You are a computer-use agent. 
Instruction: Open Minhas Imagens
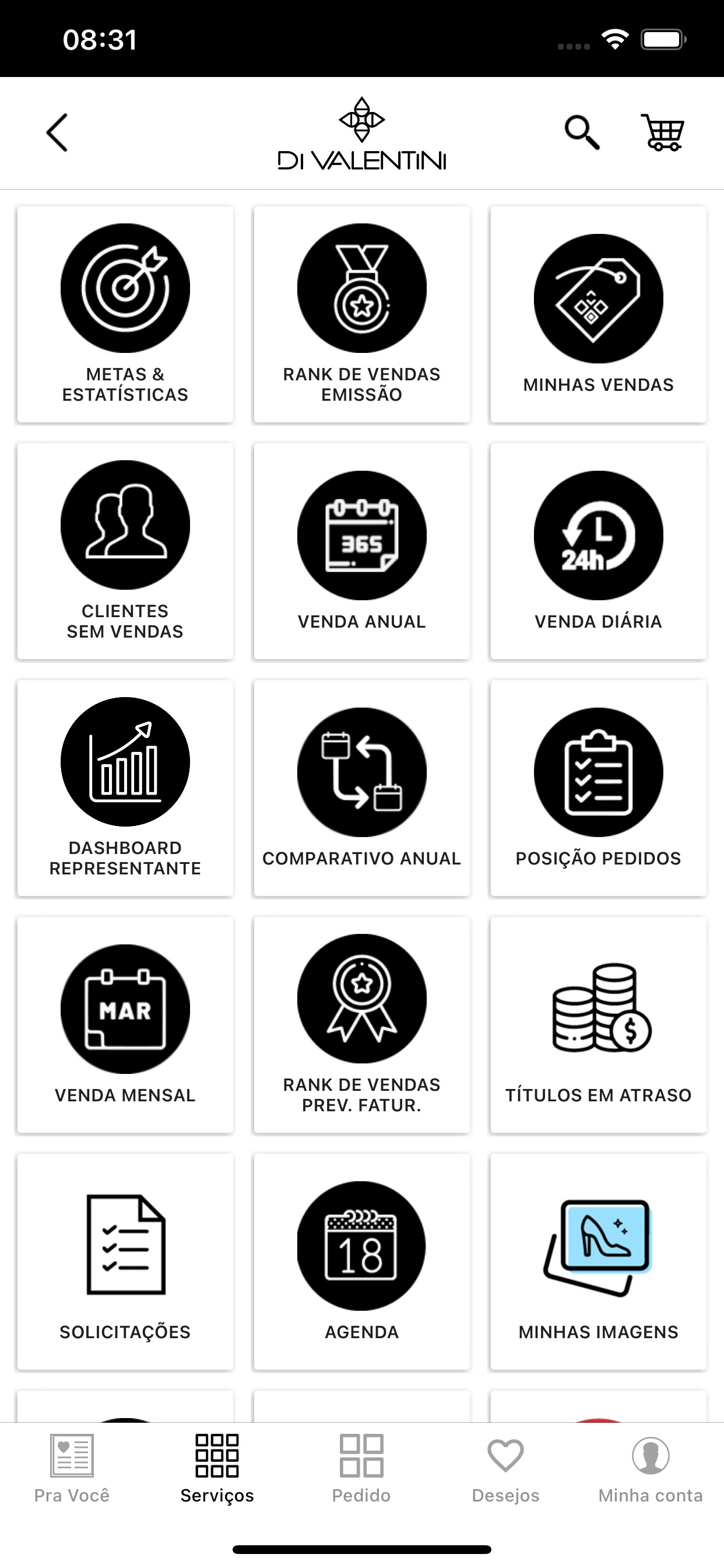(598, 1261)
